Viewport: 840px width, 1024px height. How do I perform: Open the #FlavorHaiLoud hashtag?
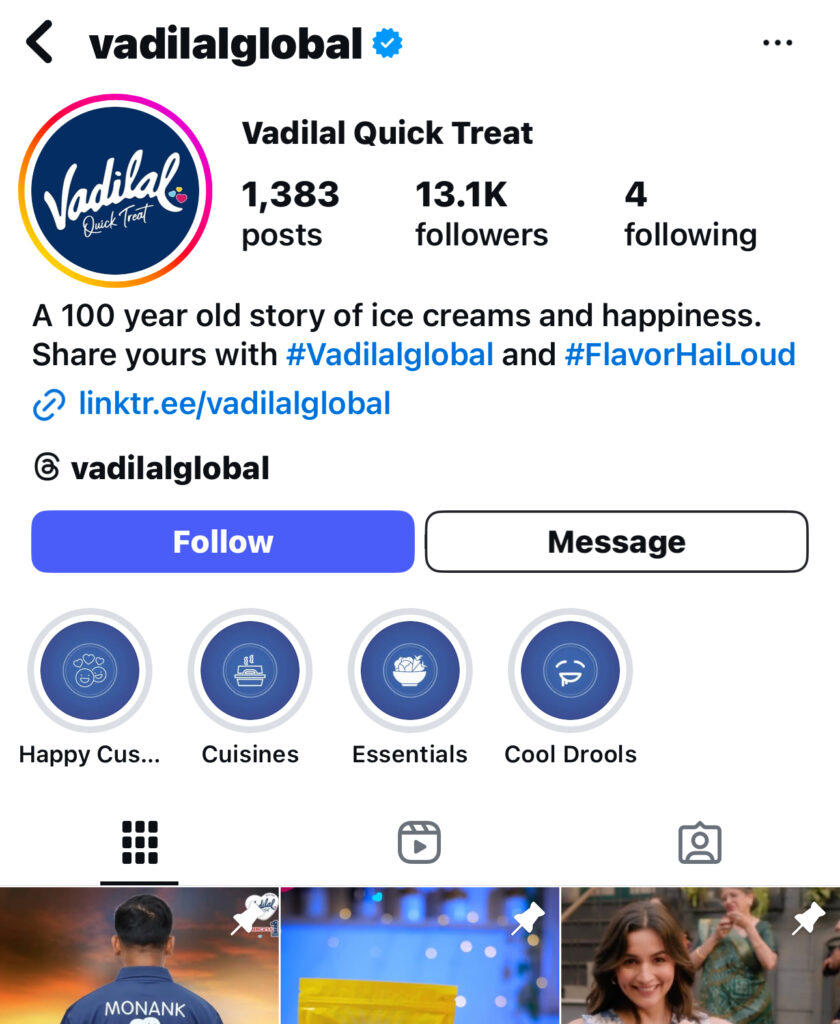tap(680, 354)
